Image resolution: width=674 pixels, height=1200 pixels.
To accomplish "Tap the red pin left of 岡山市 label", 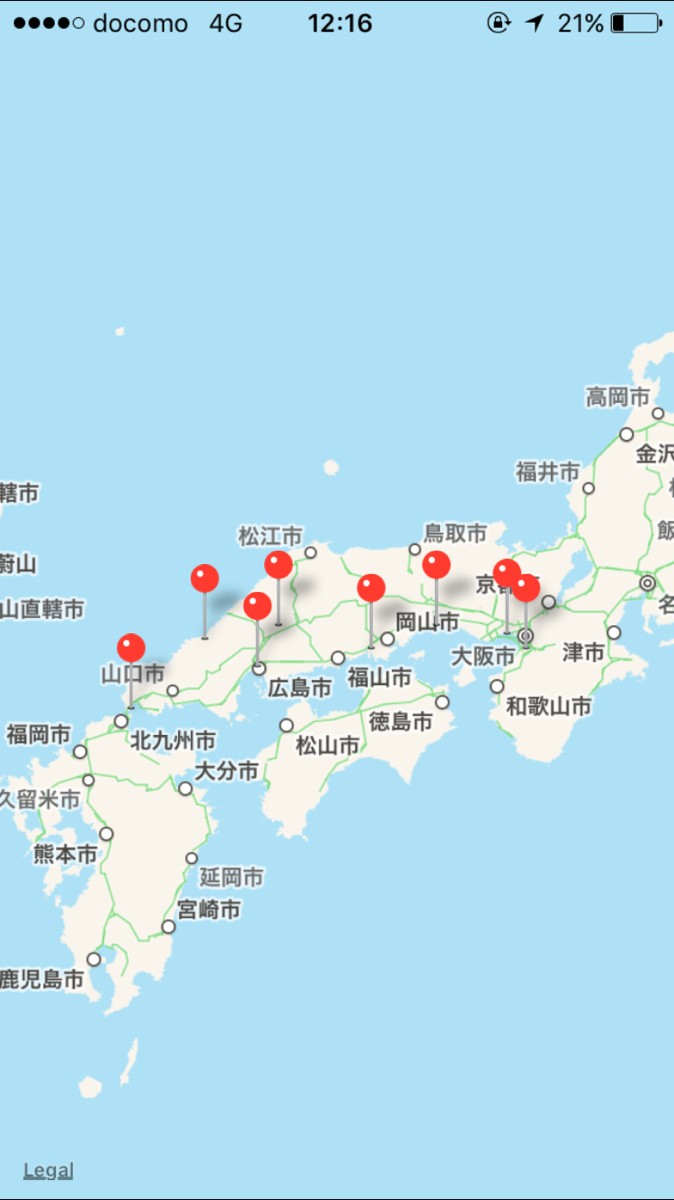I will pos(371,588).
